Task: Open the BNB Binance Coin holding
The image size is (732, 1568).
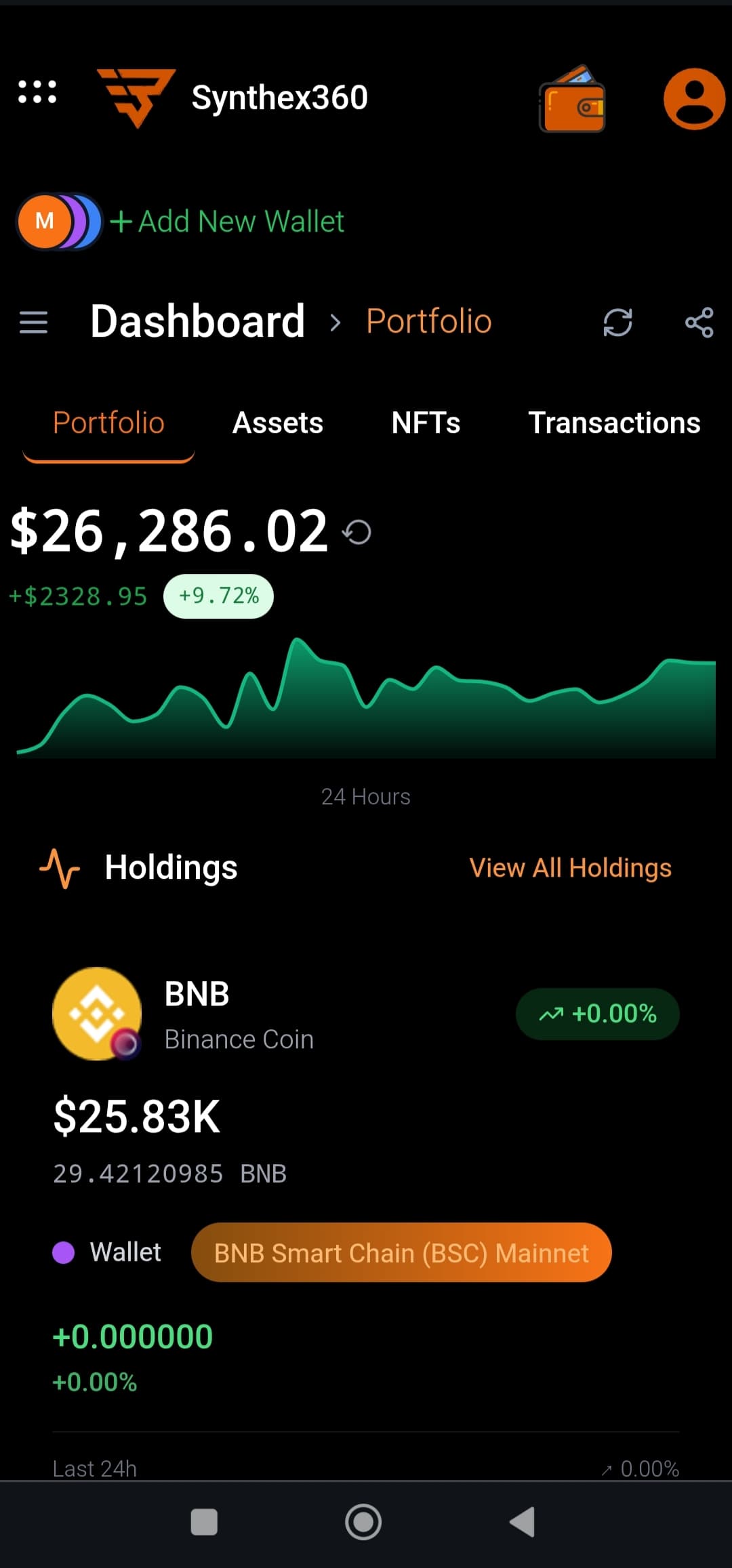Action: tap(197, 1013)
